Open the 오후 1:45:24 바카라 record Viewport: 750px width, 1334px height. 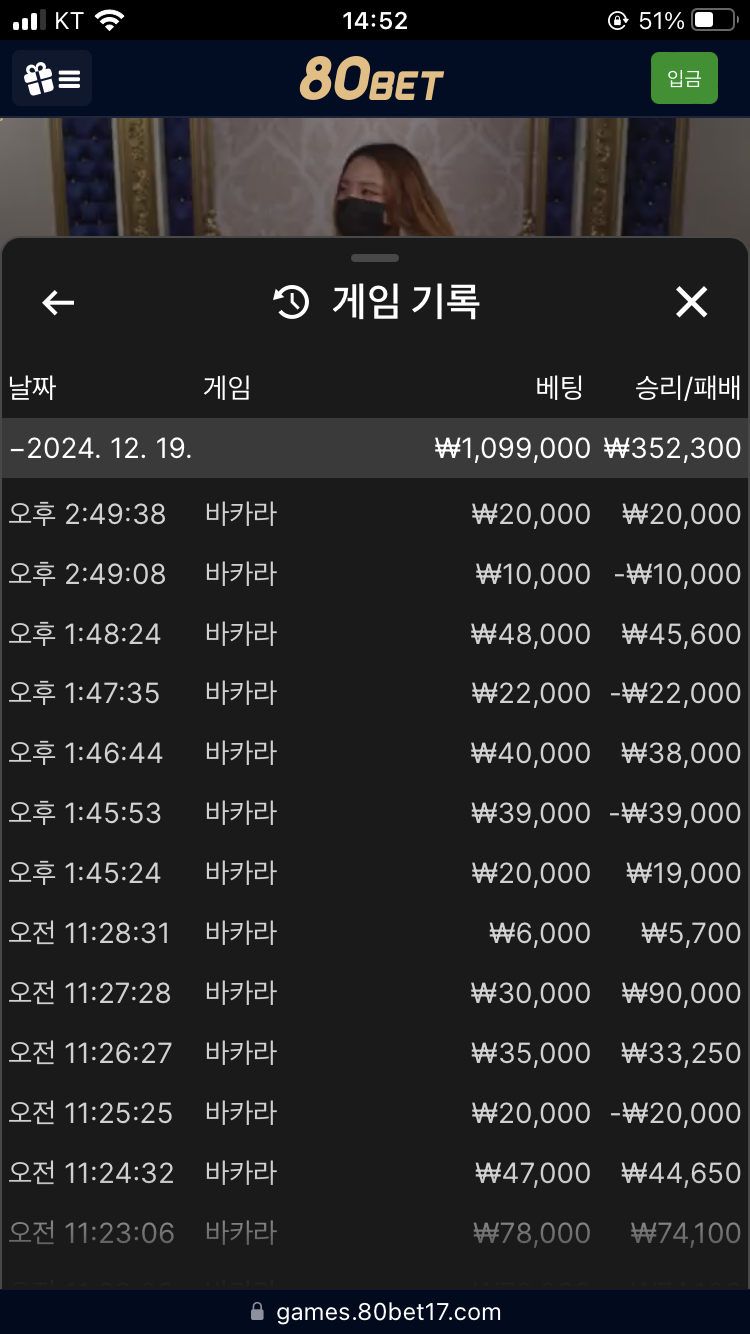point(375,873)
